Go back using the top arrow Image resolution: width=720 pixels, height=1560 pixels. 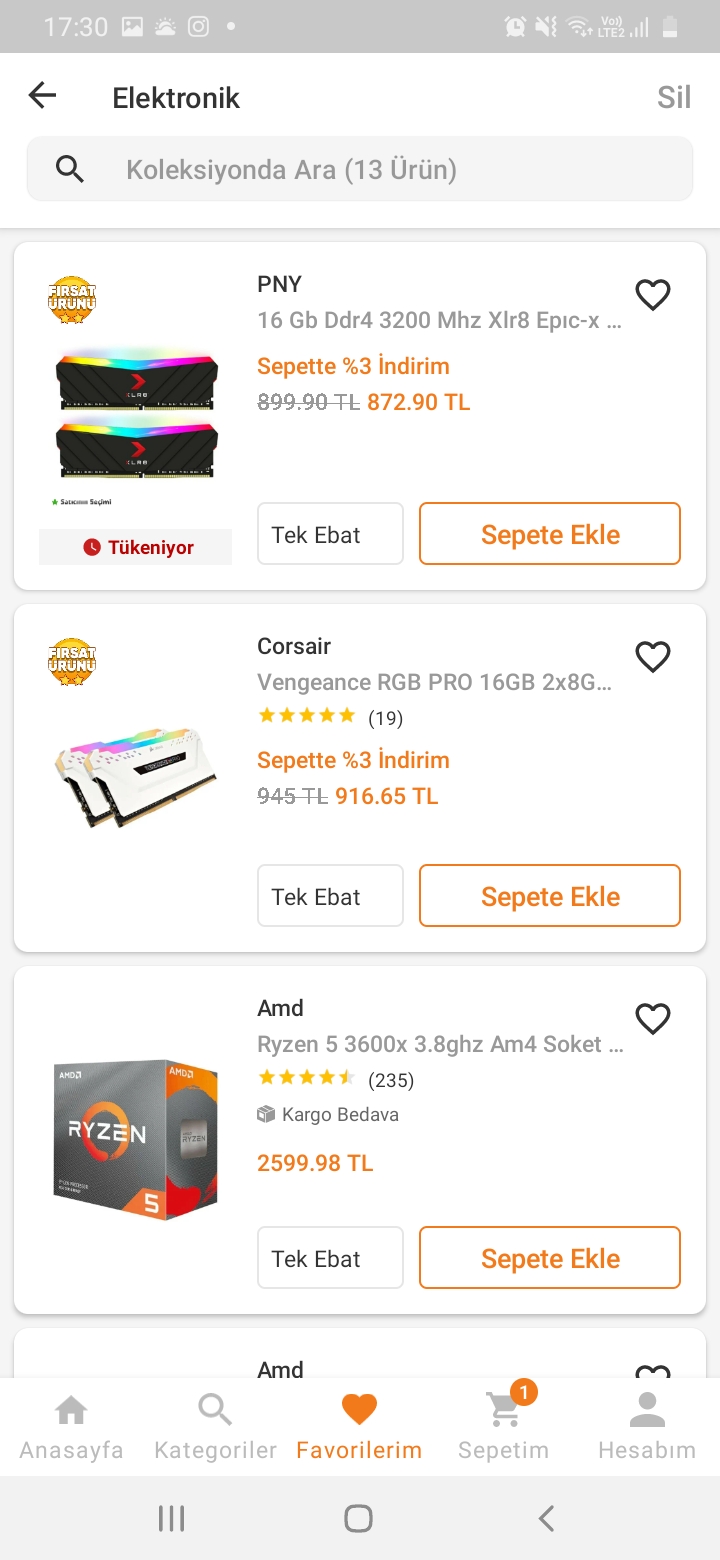click(x=42, y=96)
